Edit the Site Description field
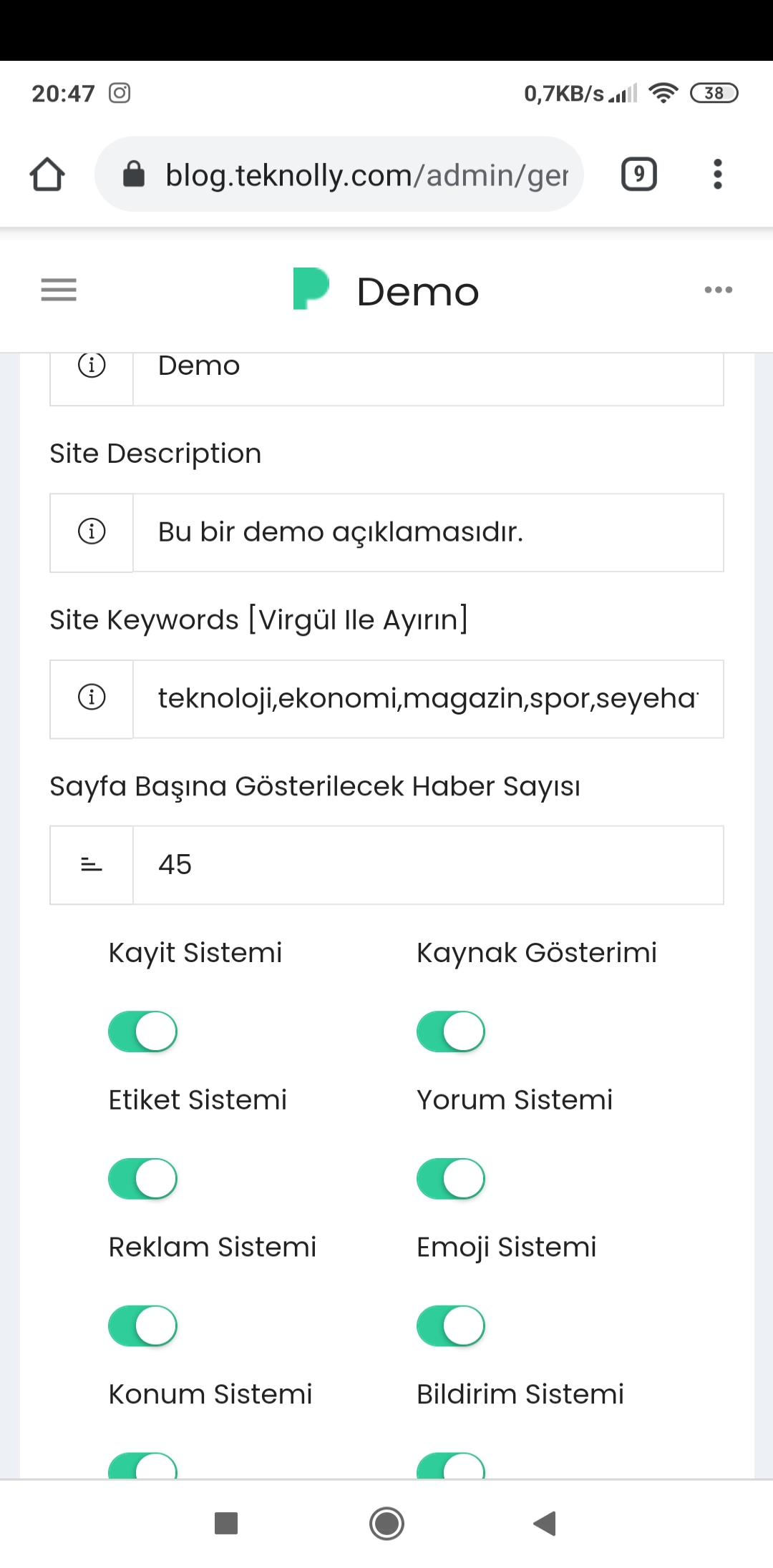 coord(428,533)
